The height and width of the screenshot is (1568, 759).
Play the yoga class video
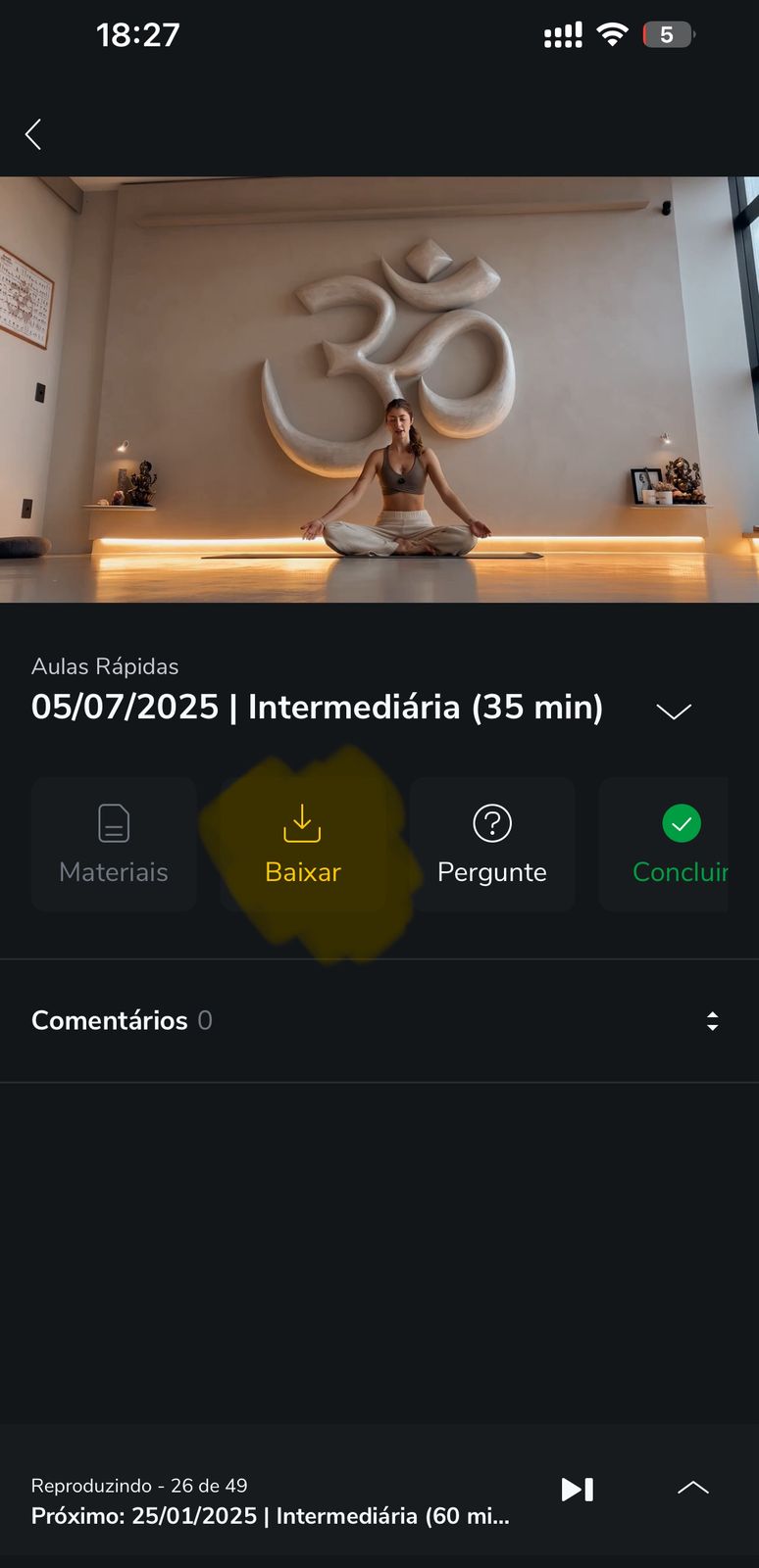(x=379, y=389)
